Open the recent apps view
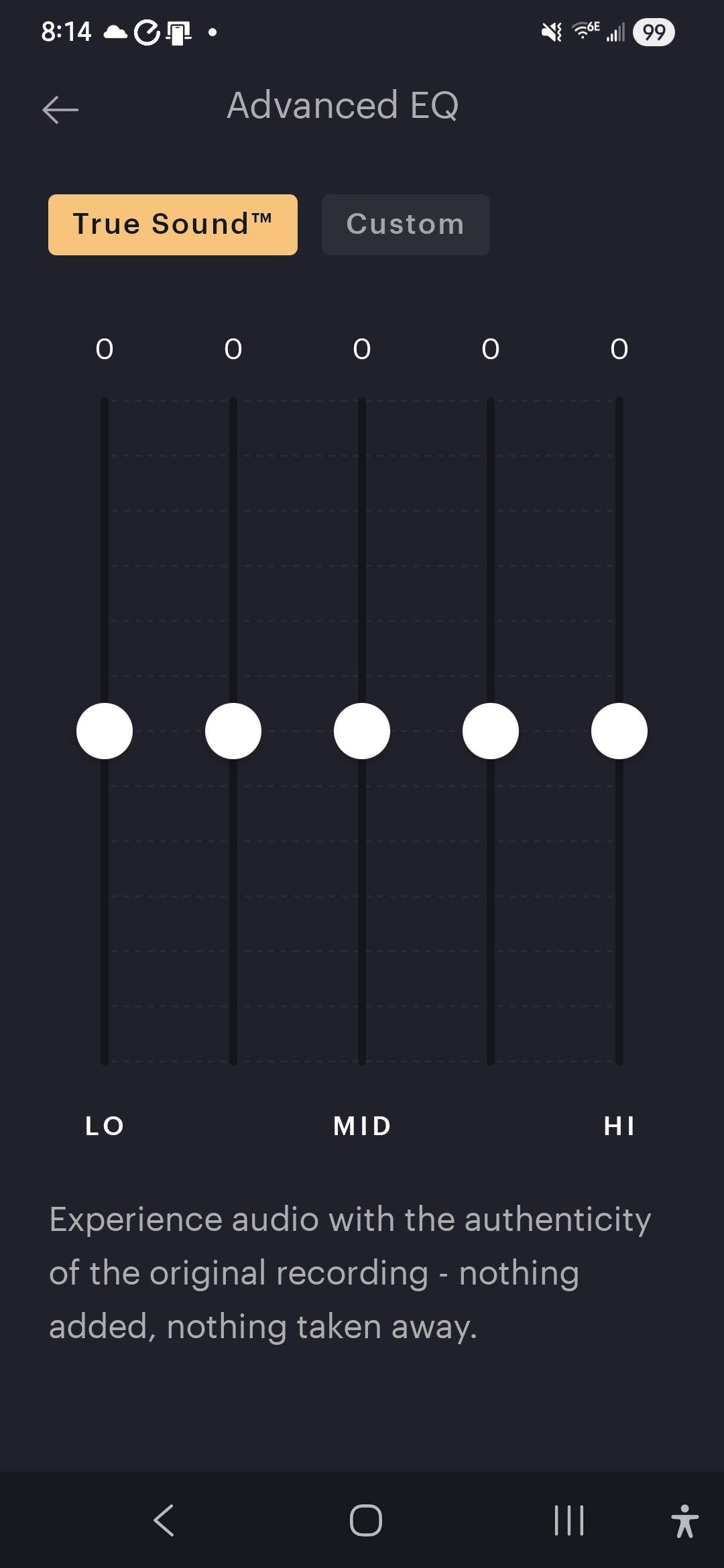This screenshot has width=724, height=1568. click(x=569, y=1520)
